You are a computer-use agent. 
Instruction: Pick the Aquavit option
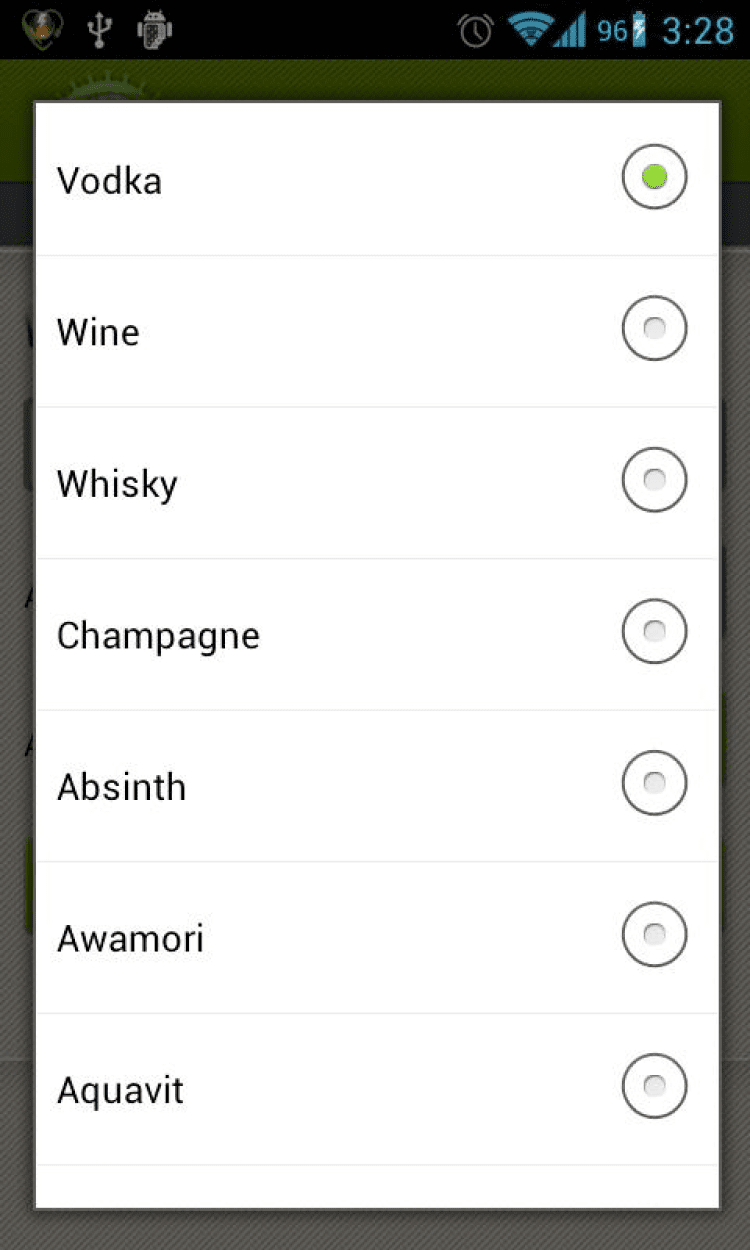coord(654,1086)
